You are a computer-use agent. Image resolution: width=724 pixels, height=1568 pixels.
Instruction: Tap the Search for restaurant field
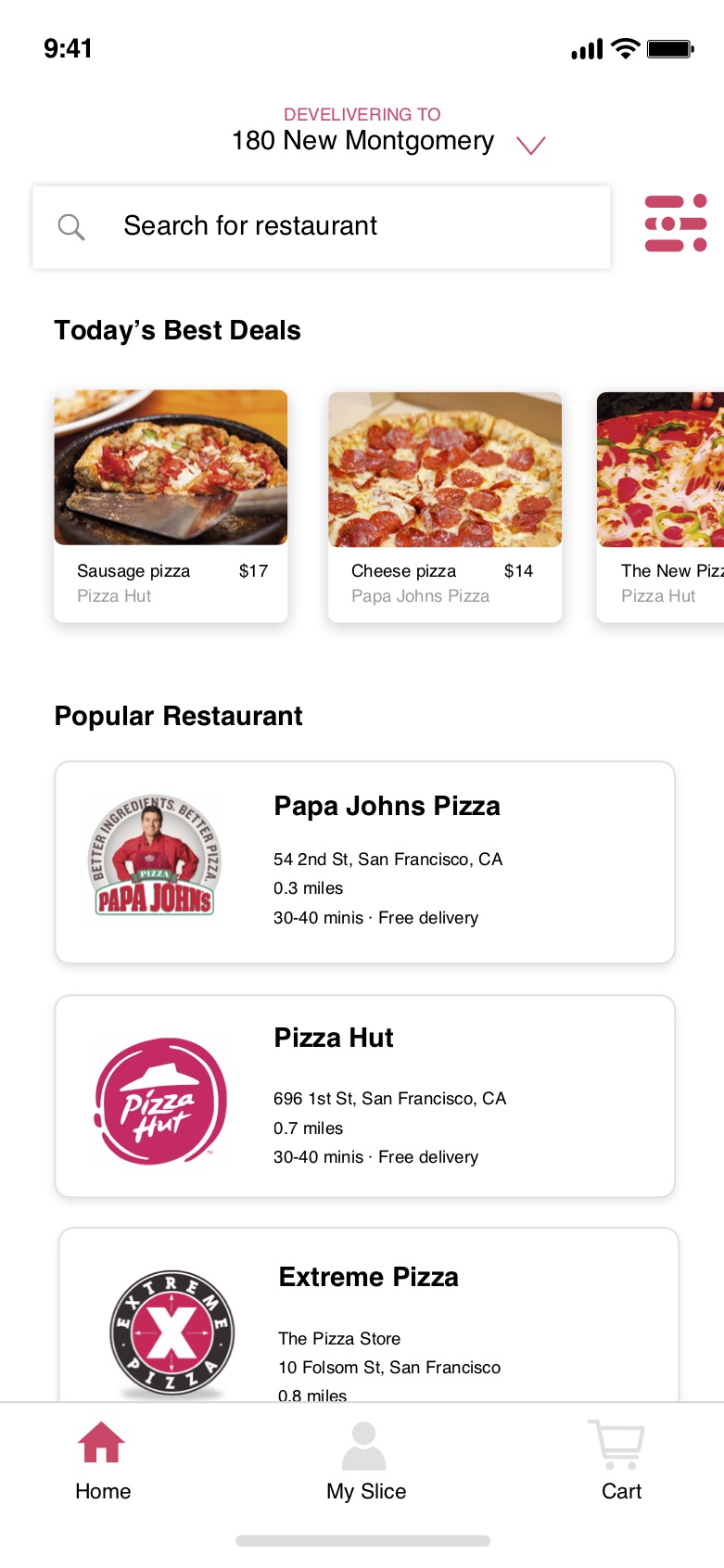pyautogui.click(x=321, y=227)
